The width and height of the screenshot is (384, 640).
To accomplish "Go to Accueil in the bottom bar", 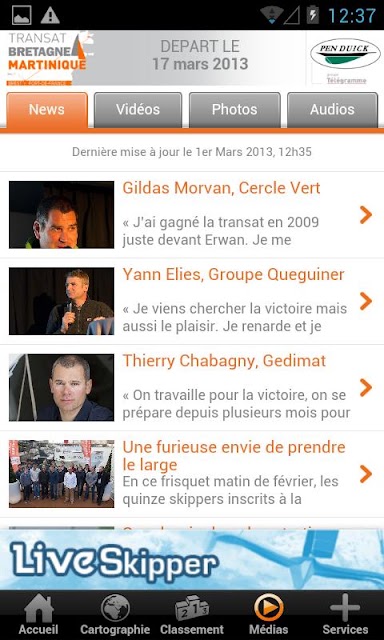I will point(38,615).
